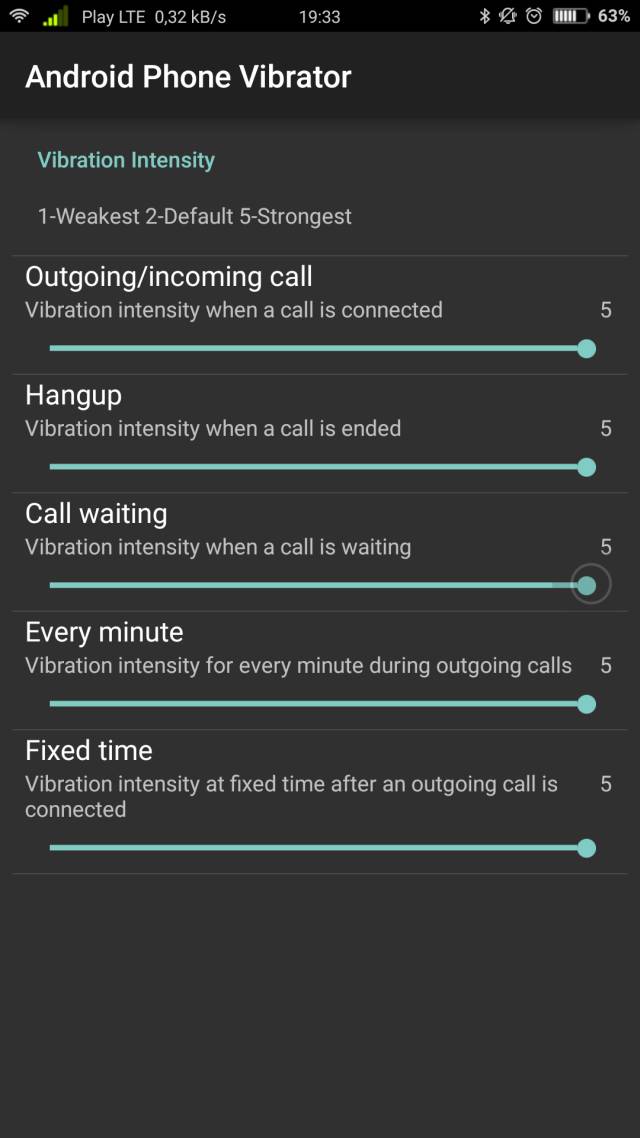Tap the Fixed time intensity slider

pyautogui.click(x=318, y=848)
